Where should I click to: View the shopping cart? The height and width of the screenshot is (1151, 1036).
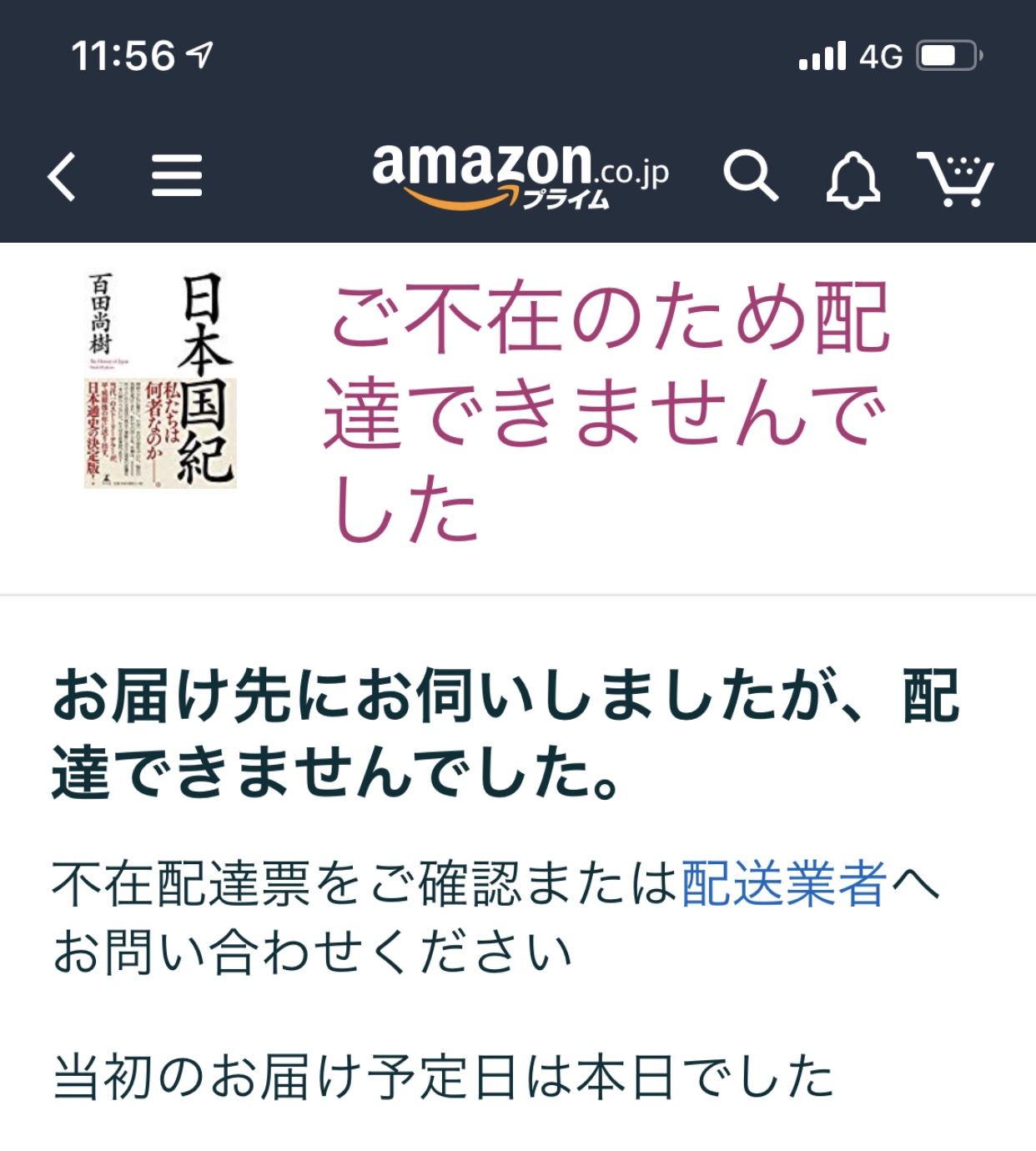(x=956, y=178)
